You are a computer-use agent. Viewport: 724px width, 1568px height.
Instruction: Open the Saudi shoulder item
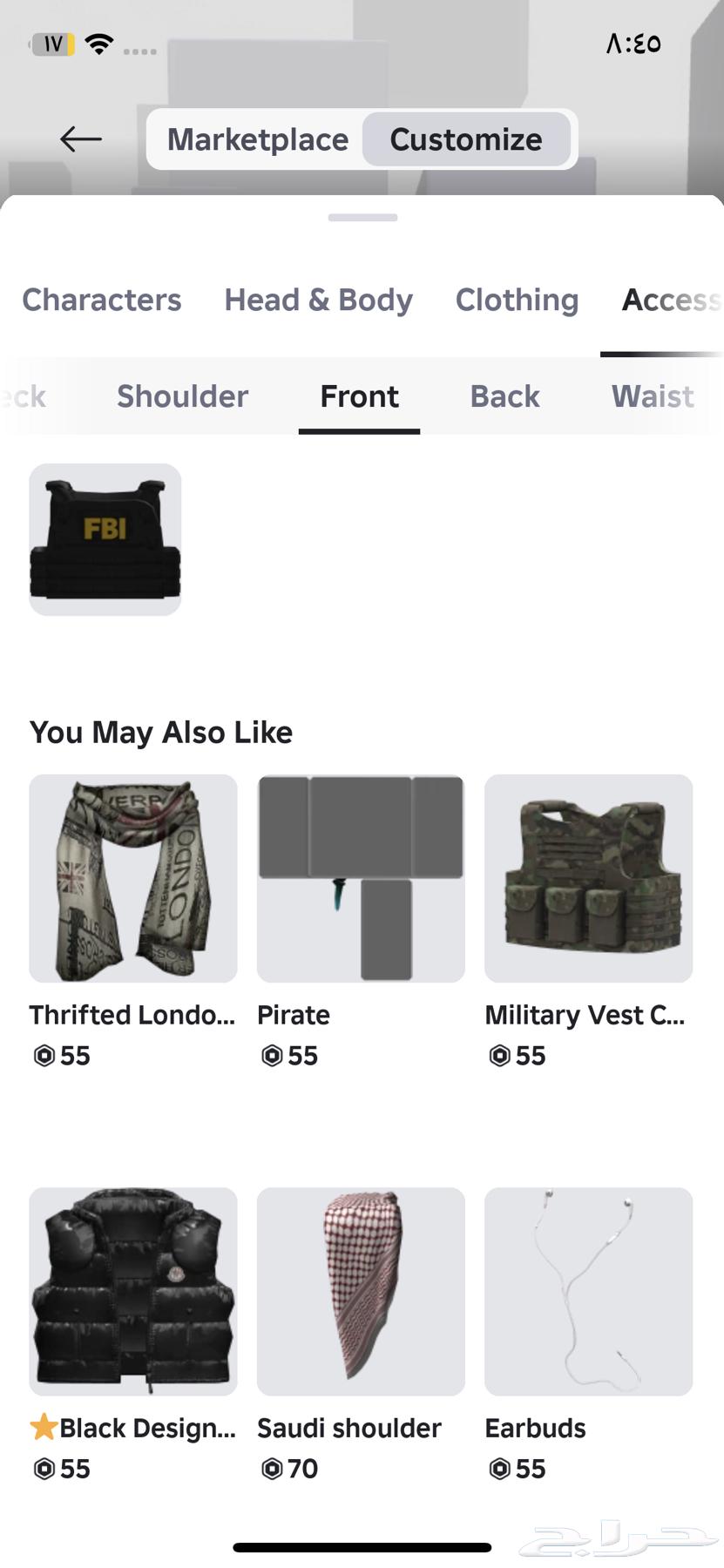coord(361,1291)
